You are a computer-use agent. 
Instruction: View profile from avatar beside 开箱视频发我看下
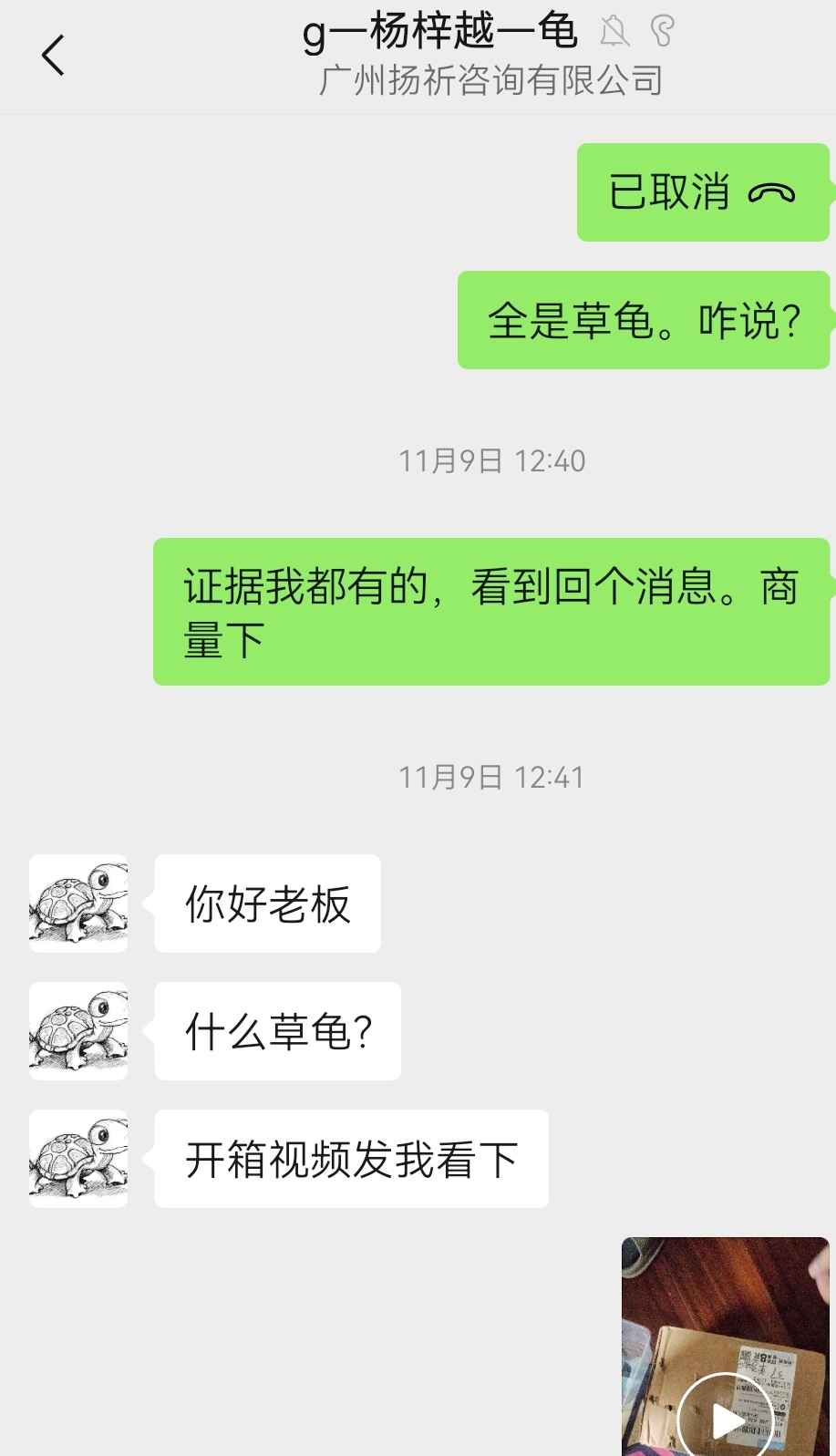tap(78, 1159)
